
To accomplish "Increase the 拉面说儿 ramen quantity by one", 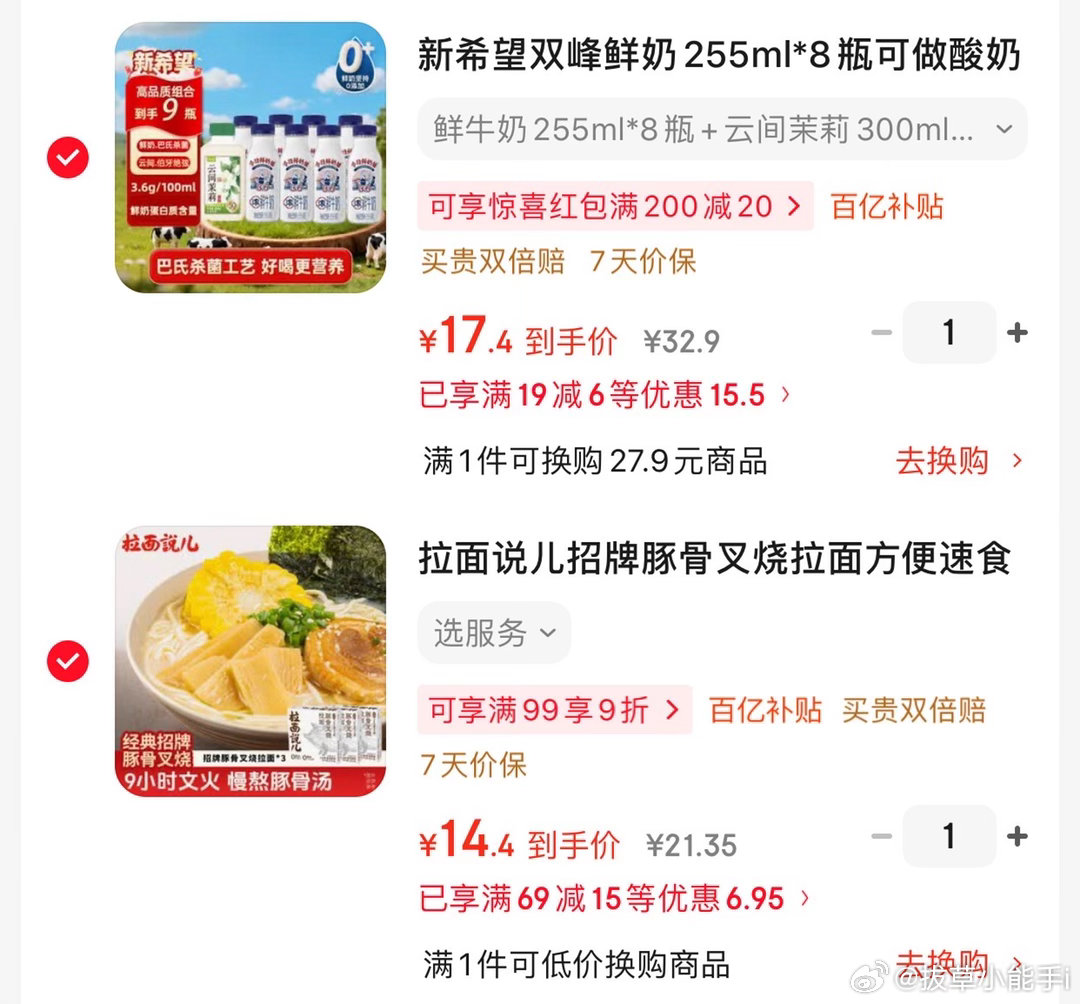I will 1017,836.
